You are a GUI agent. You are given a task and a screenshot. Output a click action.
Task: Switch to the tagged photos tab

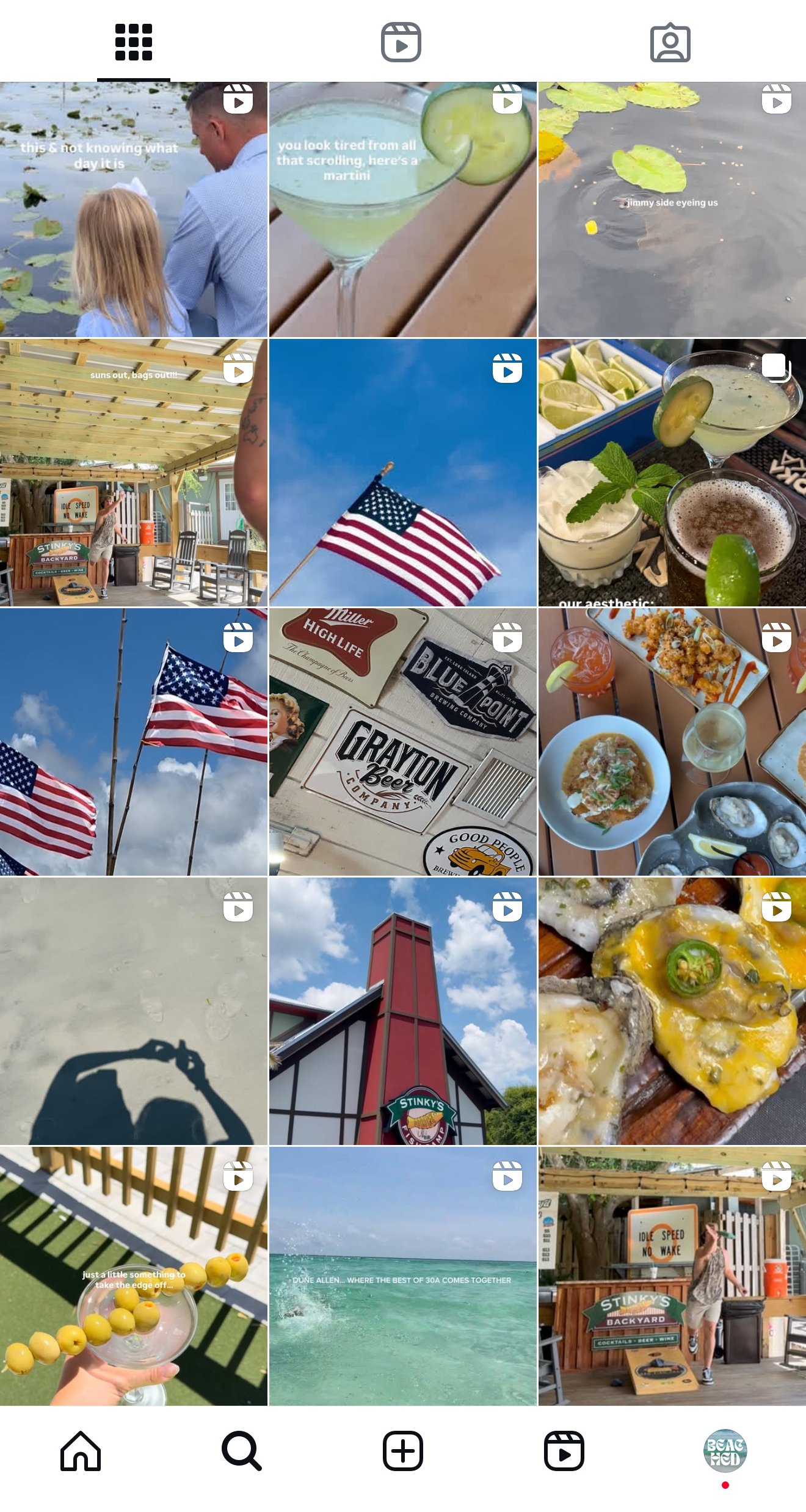click(x=670, y=43)
